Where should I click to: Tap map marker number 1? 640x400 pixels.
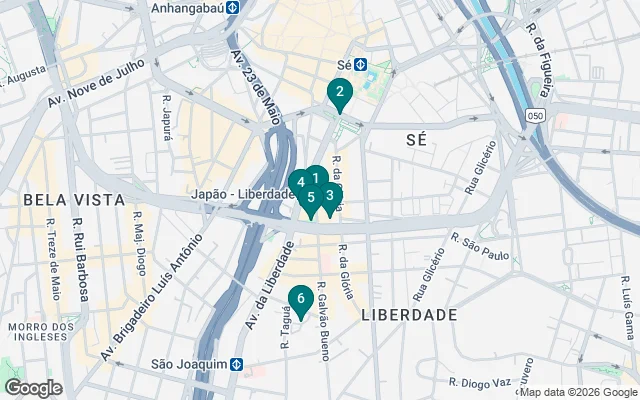coord(317,178)
